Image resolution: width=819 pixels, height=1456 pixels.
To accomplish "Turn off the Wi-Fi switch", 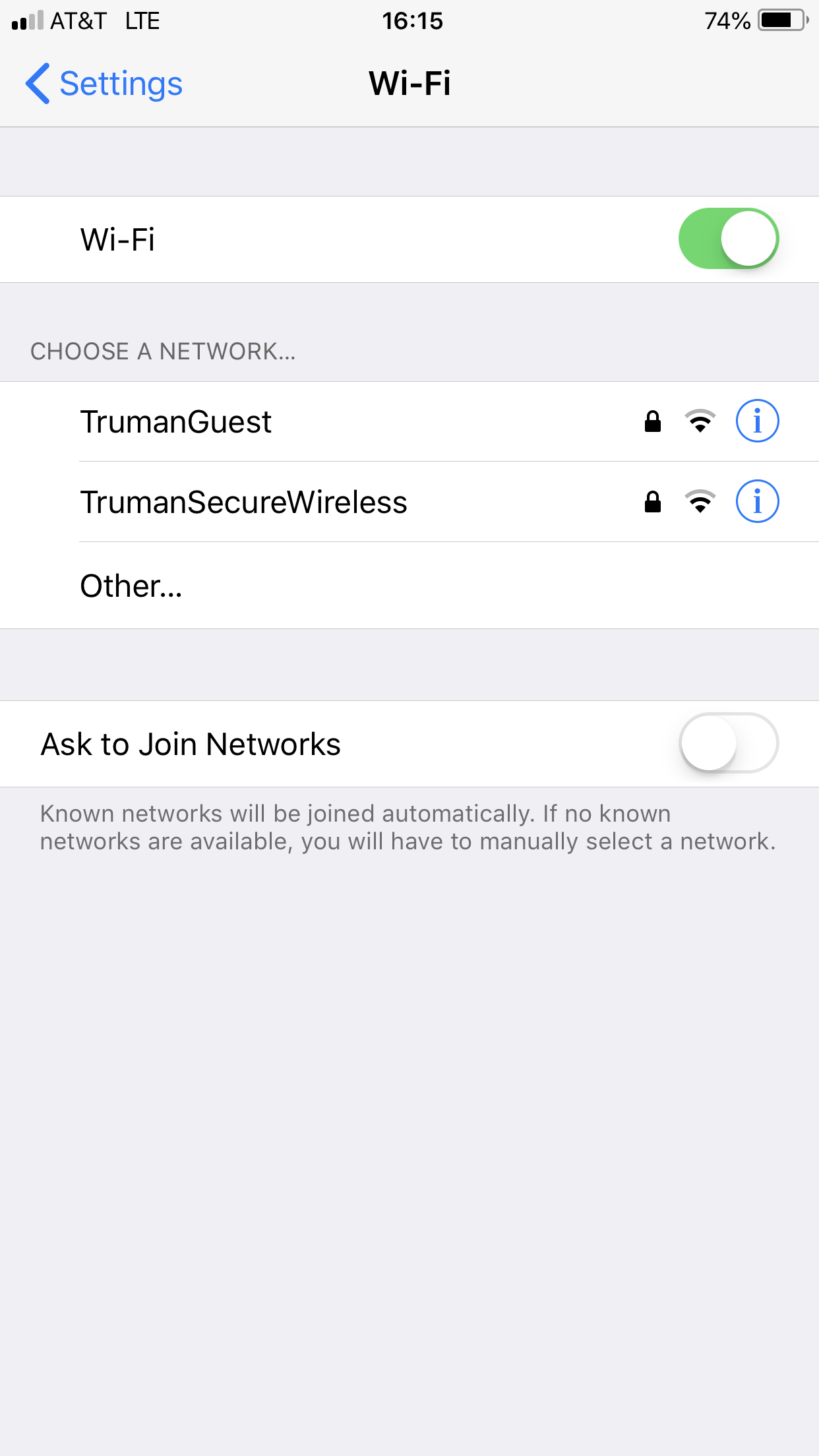I will (x=729, y=239).
